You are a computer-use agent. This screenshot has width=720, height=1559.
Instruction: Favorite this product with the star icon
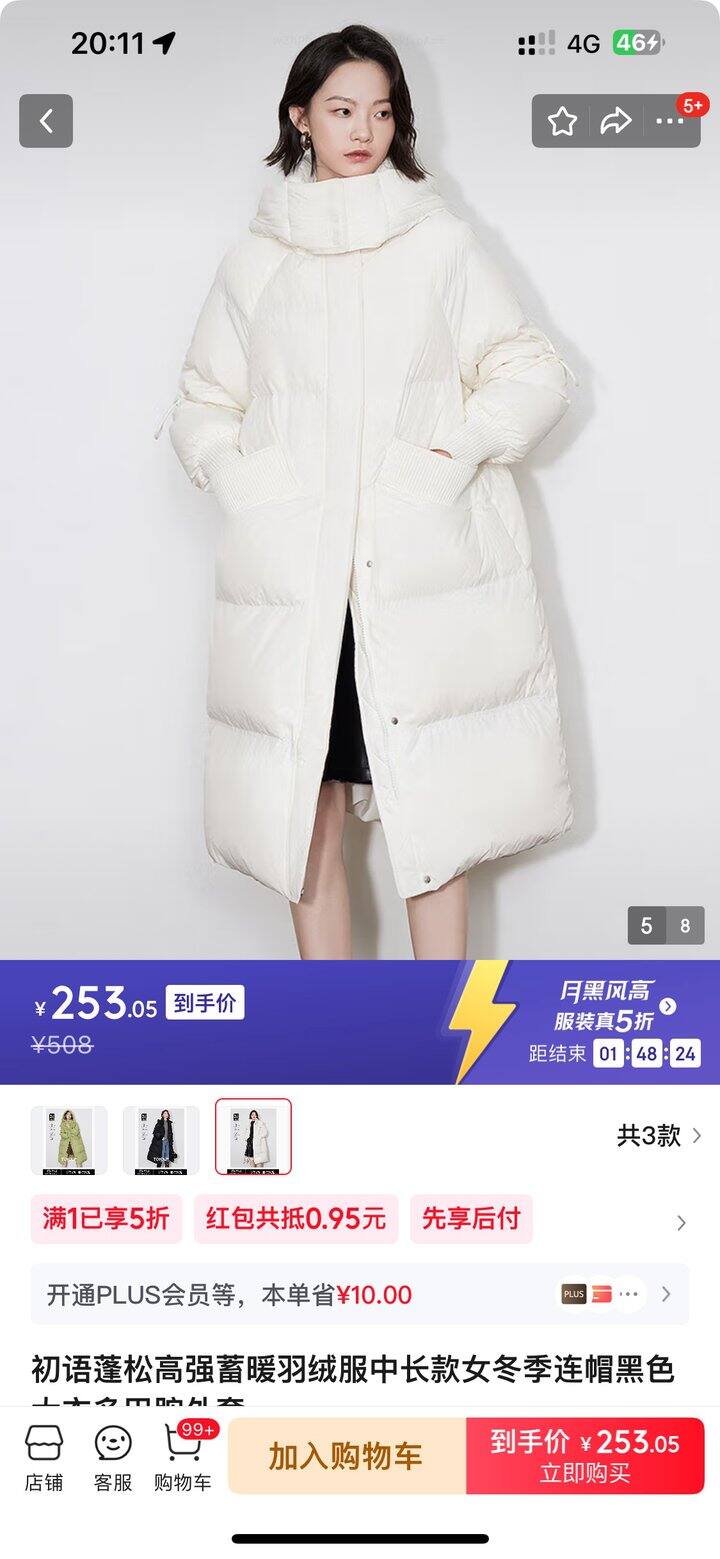562,121
